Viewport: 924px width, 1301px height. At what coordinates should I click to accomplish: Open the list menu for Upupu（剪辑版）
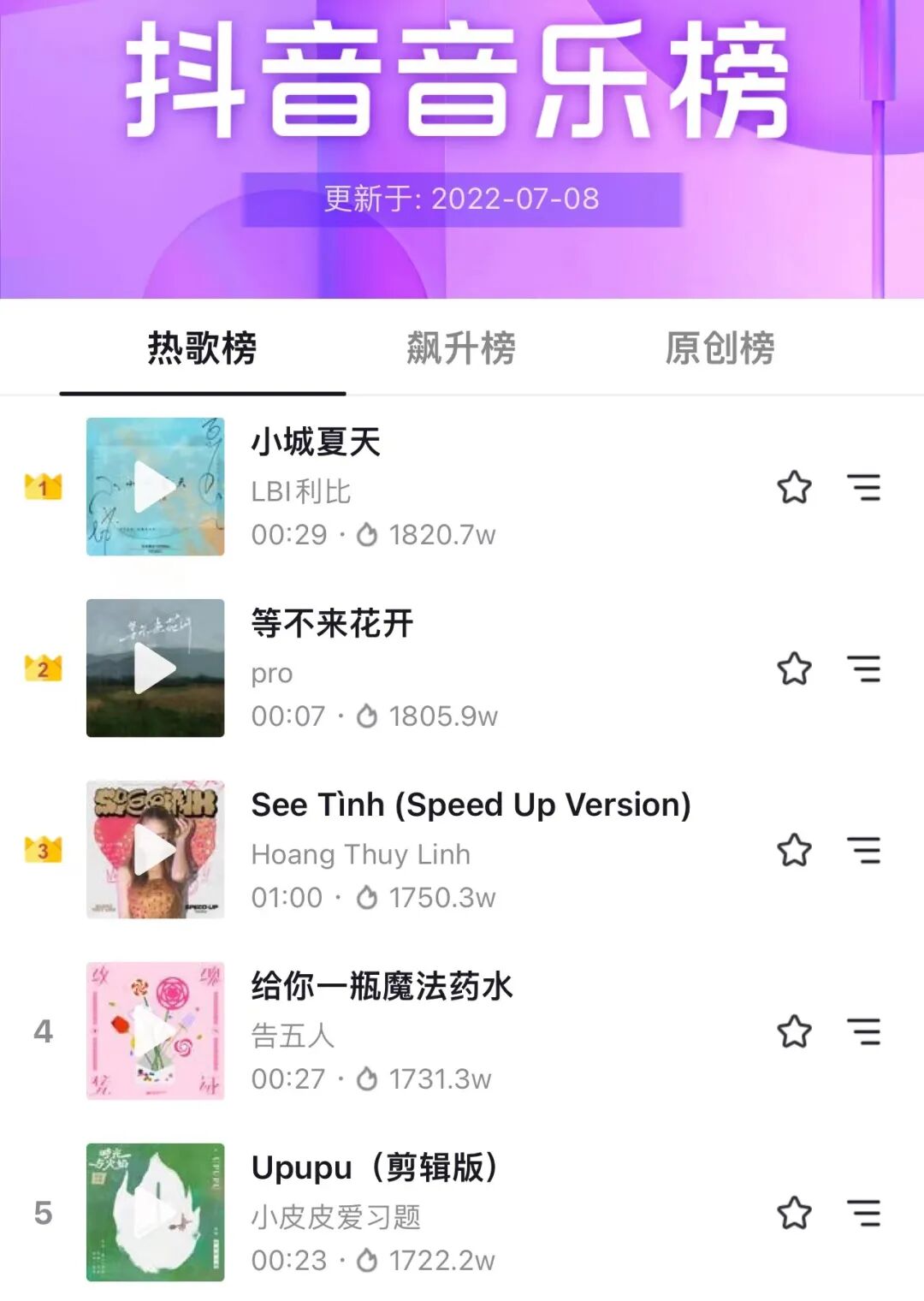coord(864,1213)
